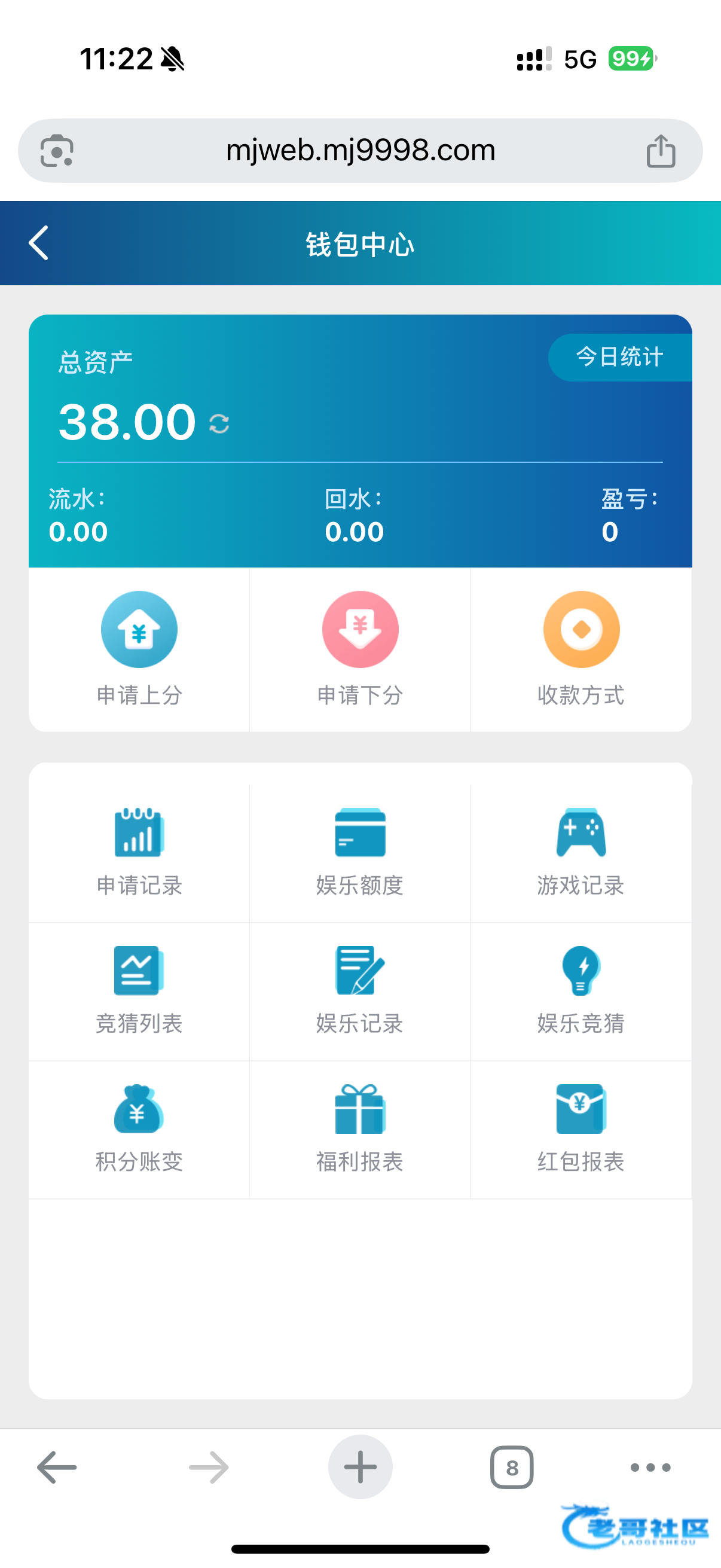This screenshot has height=1568, width=721.
Task: Show the open browser tabs
Action: (x=512, y=1468)
